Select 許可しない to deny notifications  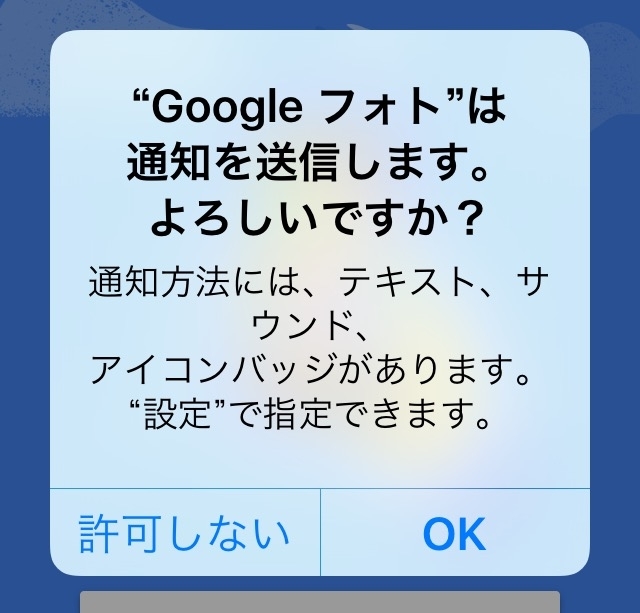(185, 534)
